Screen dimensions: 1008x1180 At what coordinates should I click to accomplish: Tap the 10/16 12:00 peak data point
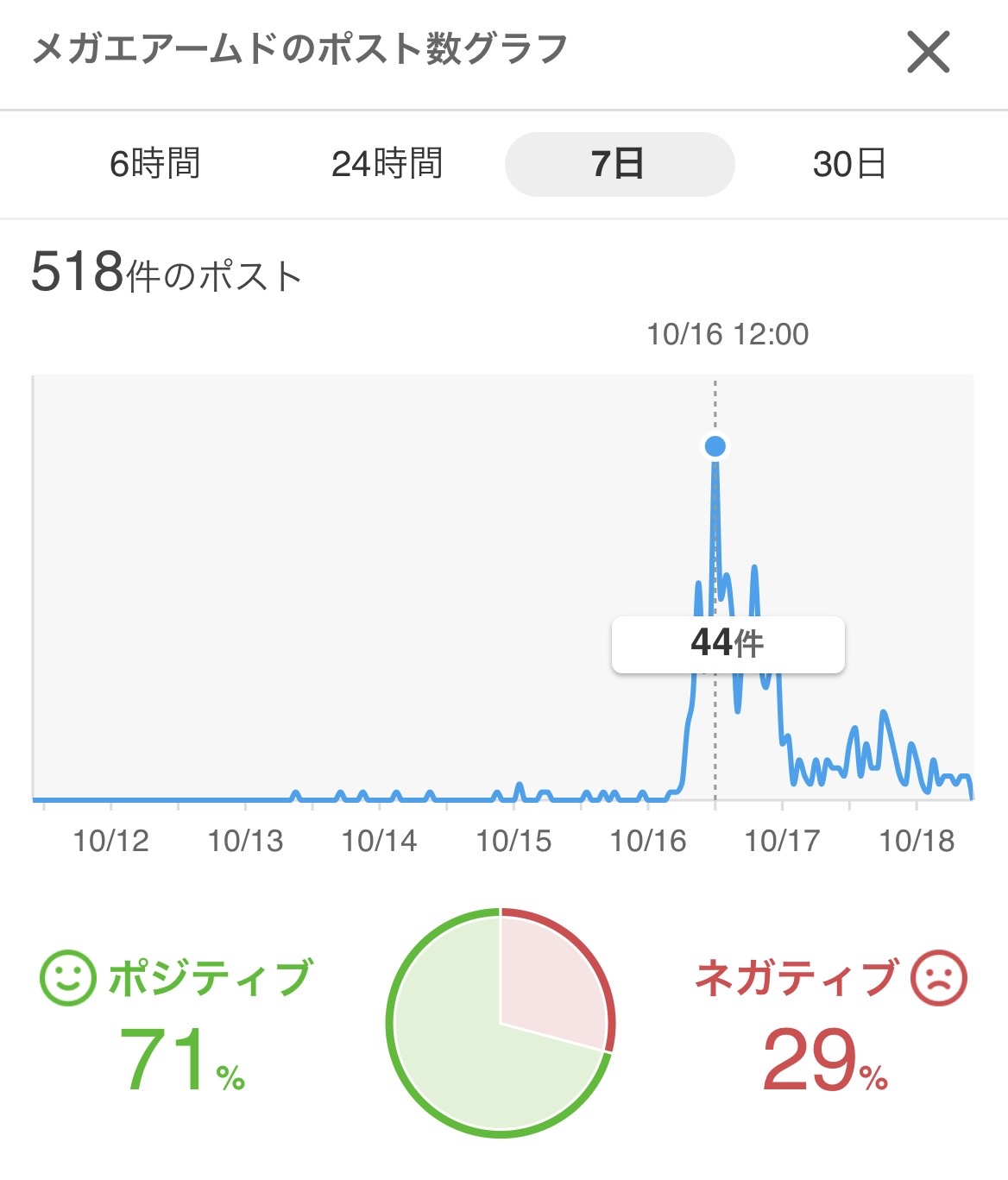(715, 446)
